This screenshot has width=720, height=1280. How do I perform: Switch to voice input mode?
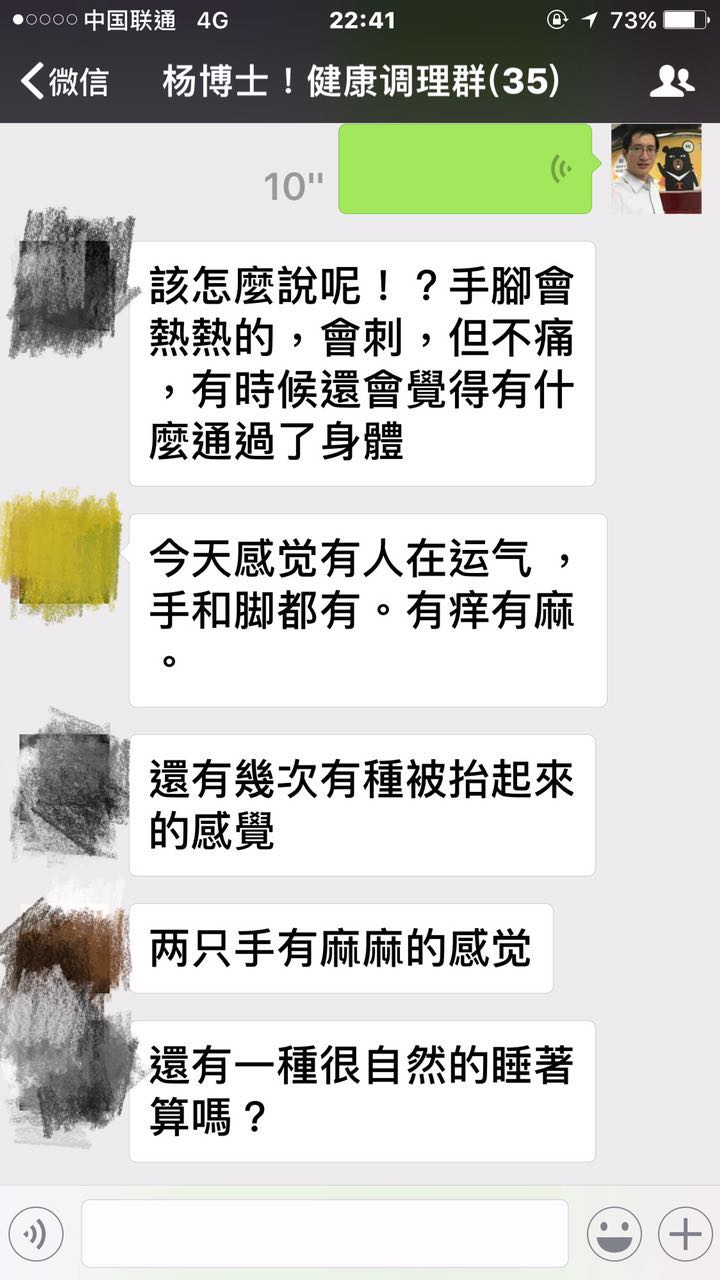[36, 1233]
